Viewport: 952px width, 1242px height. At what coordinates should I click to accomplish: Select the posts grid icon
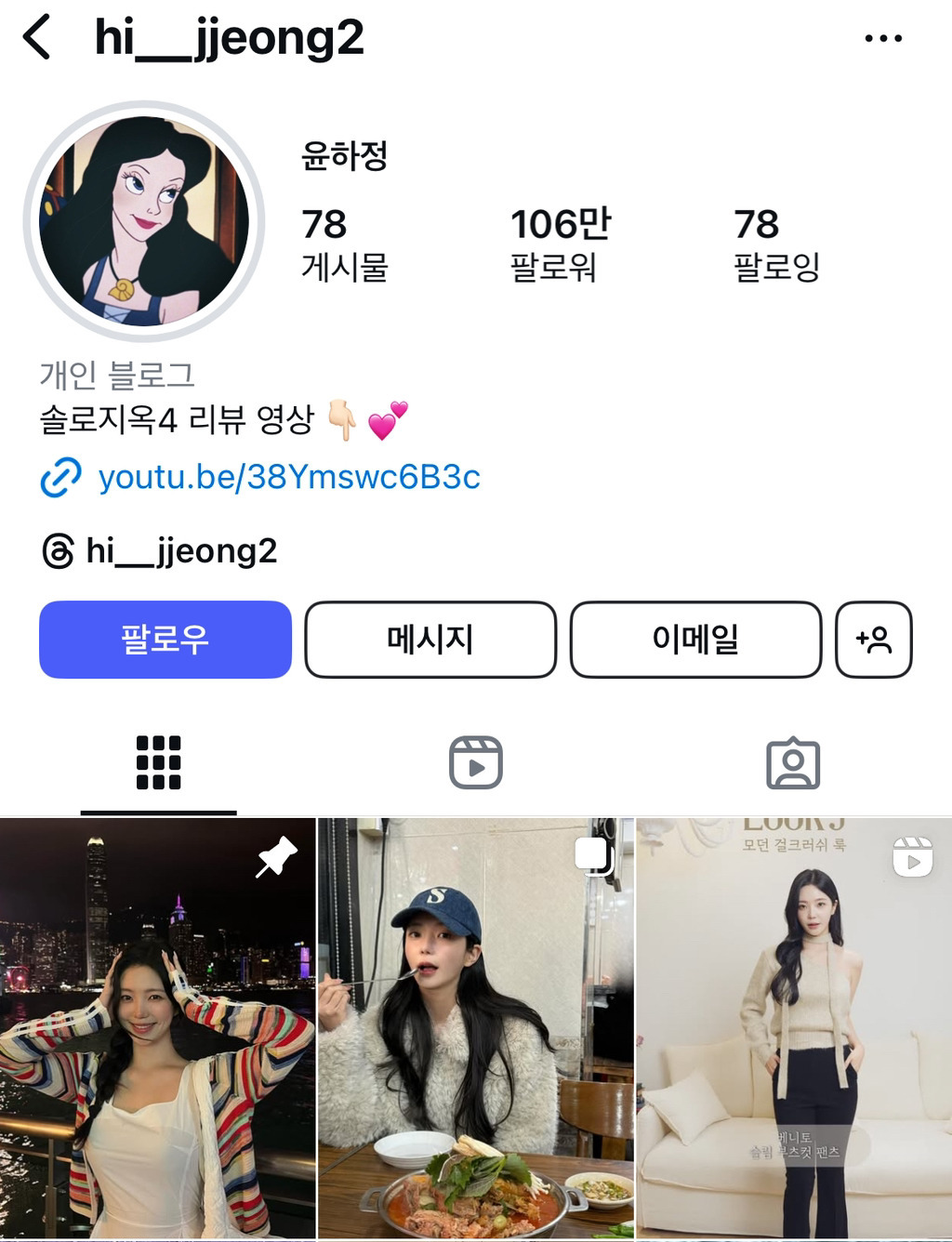coord(158,763)
